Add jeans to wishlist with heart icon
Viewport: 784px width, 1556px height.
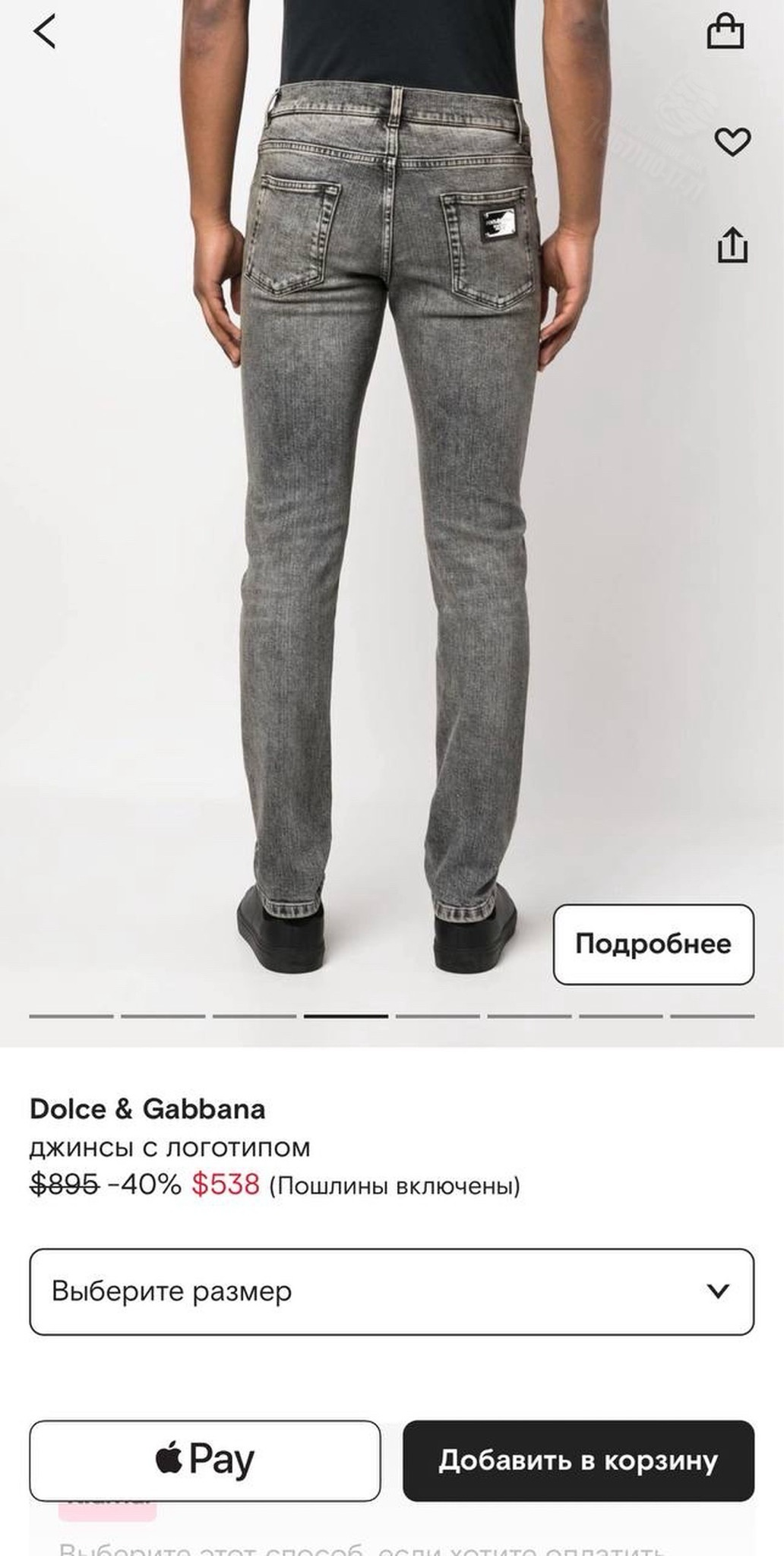pyautogui.click(x=732, y=141)
